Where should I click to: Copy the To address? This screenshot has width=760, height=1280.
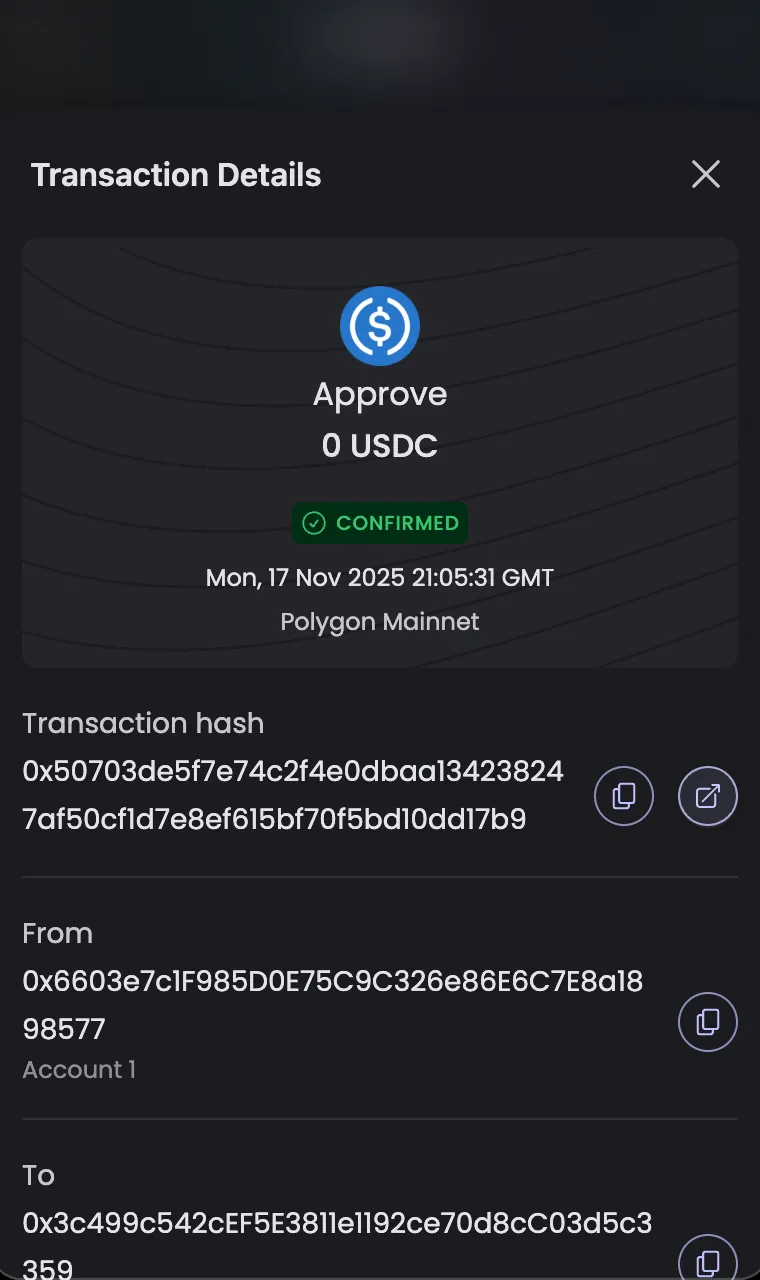(x=707, y=1262)
